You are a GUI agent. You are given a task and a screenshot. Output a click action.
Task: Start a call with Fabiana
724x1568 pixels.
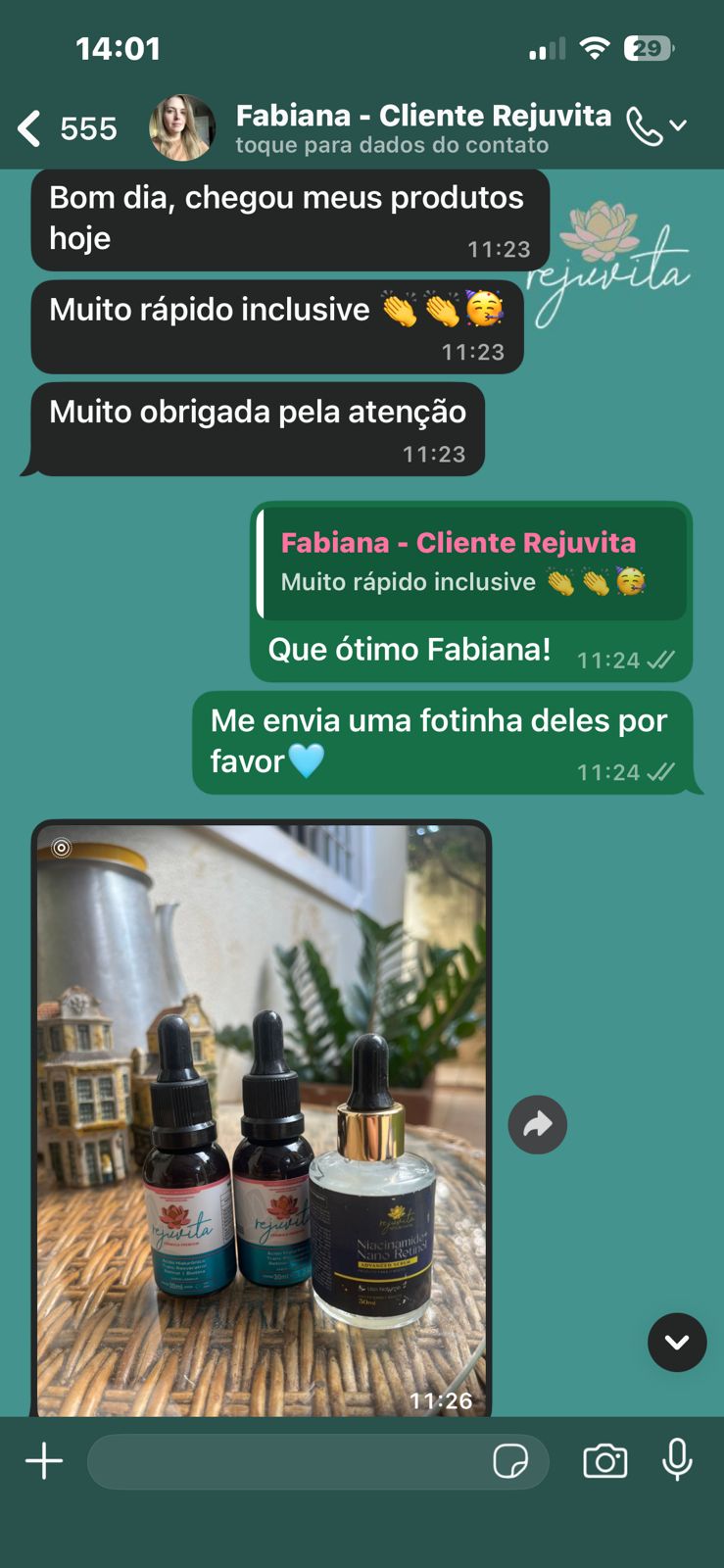(645, 126)
